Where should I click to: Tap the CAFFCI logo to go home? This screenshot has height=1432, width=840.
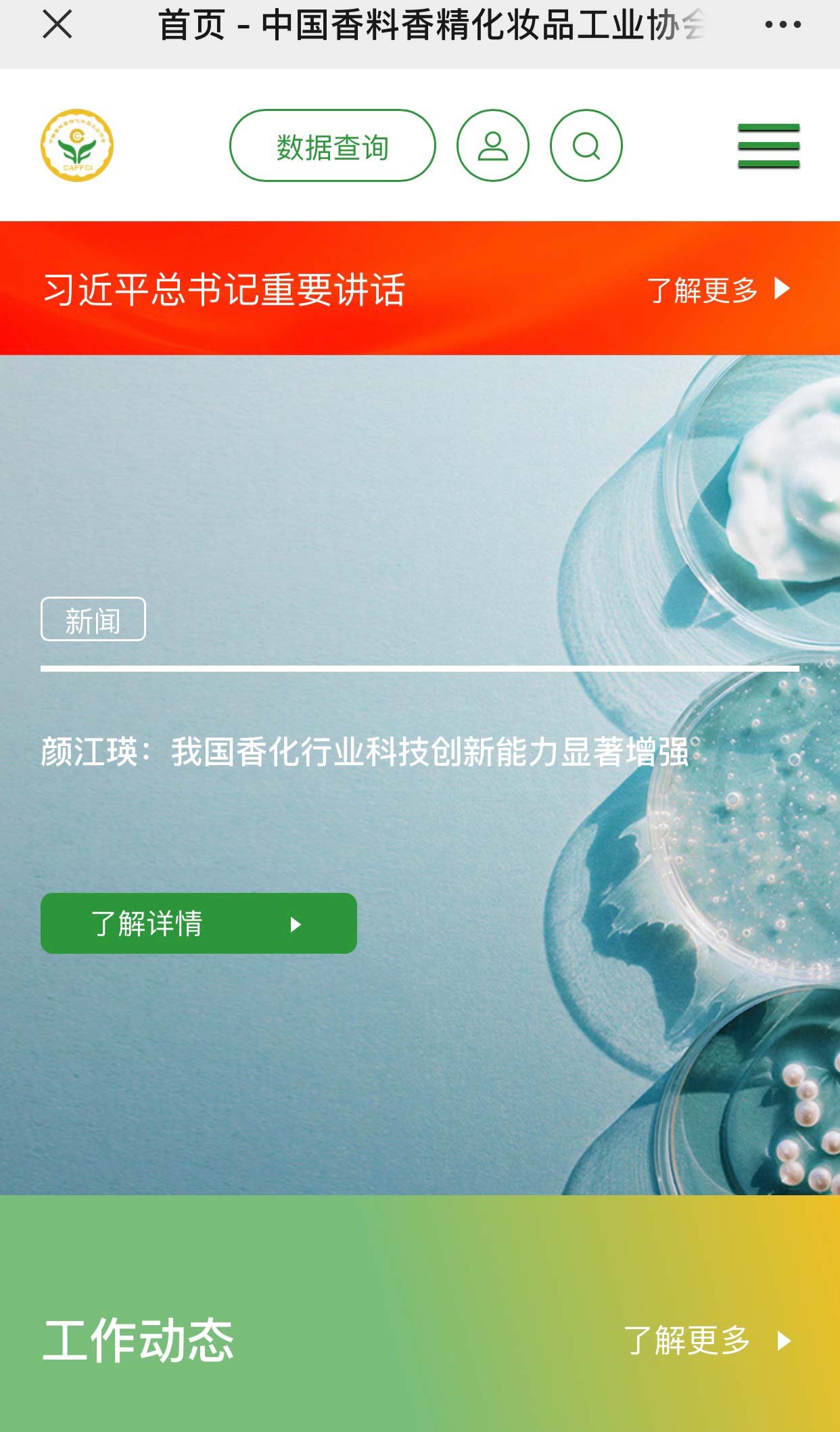(77, 146)
